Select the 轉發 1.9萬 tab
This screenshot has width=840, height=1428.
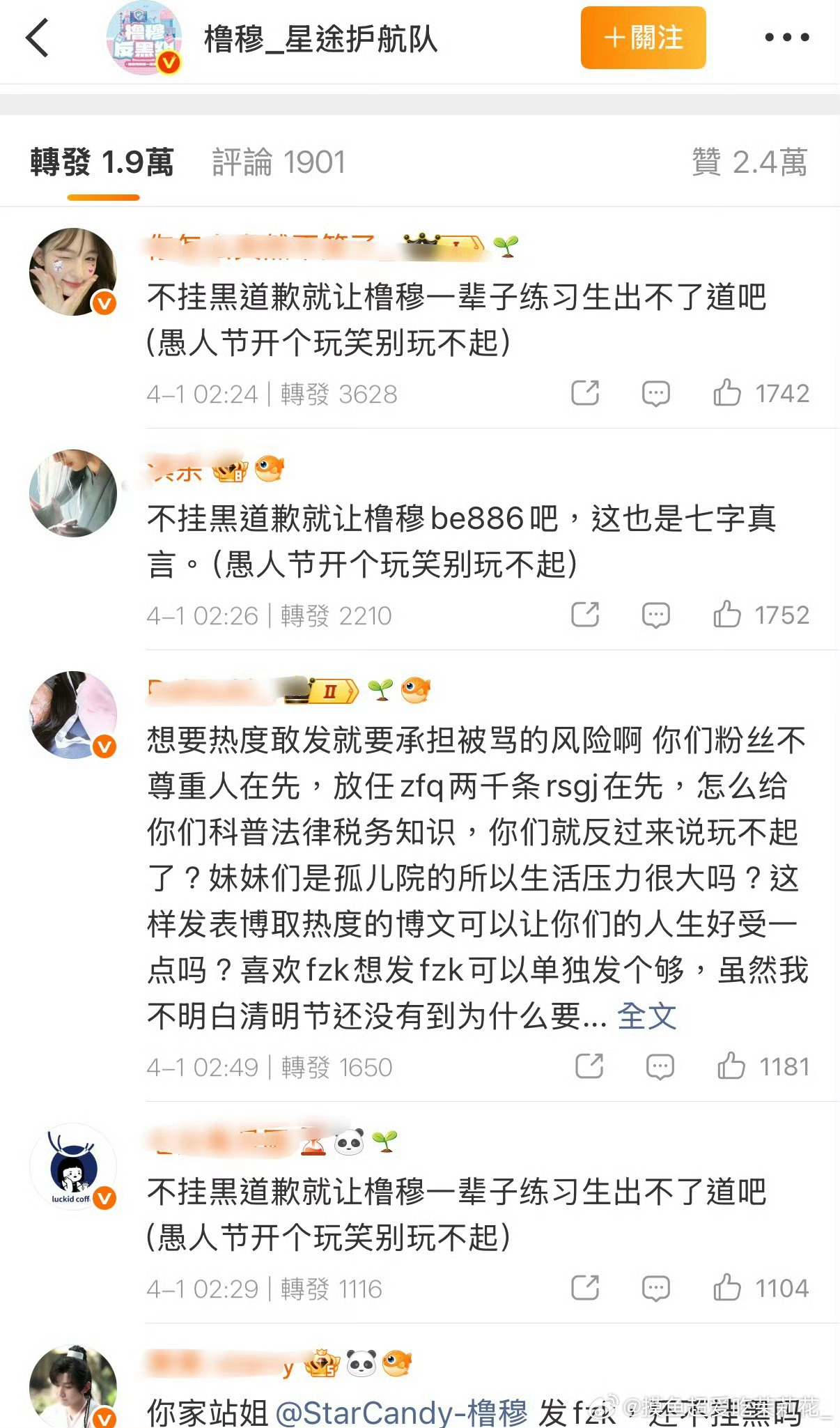click(102, 161)
